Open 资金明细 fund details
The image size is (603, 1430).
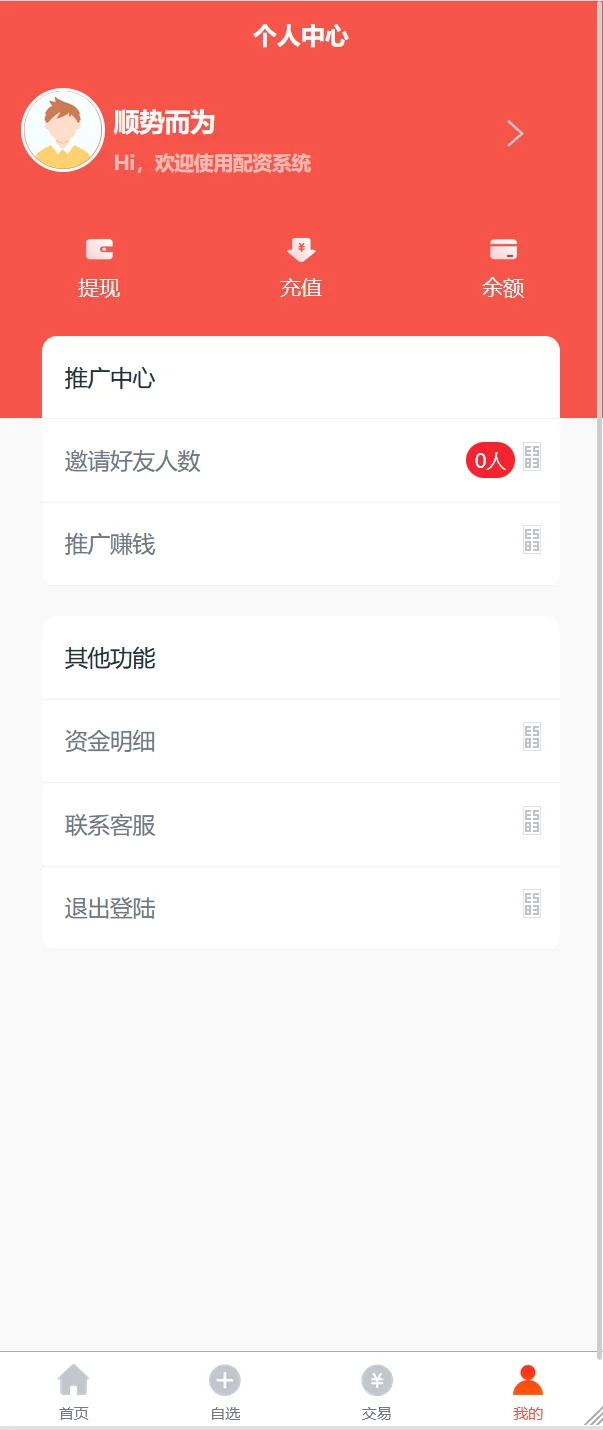(x=300, y=741)
